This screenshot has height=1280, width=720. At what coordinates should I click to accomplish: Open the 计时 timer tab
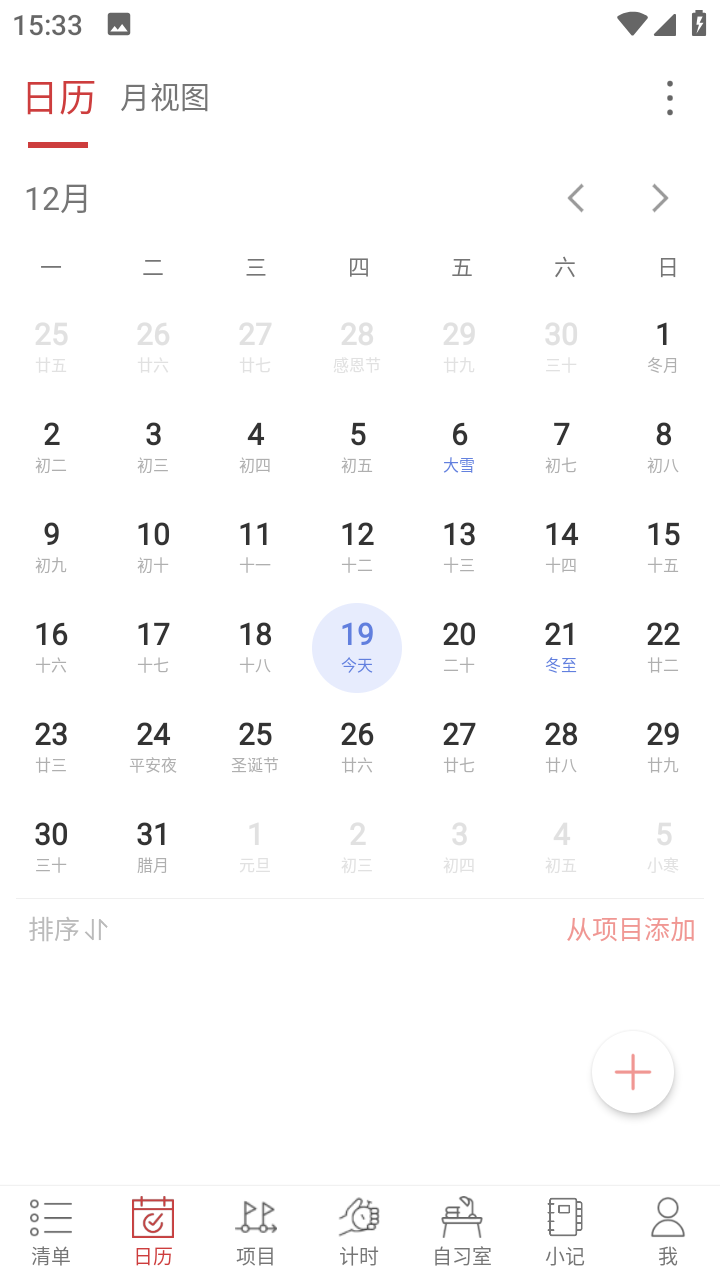358,1232
